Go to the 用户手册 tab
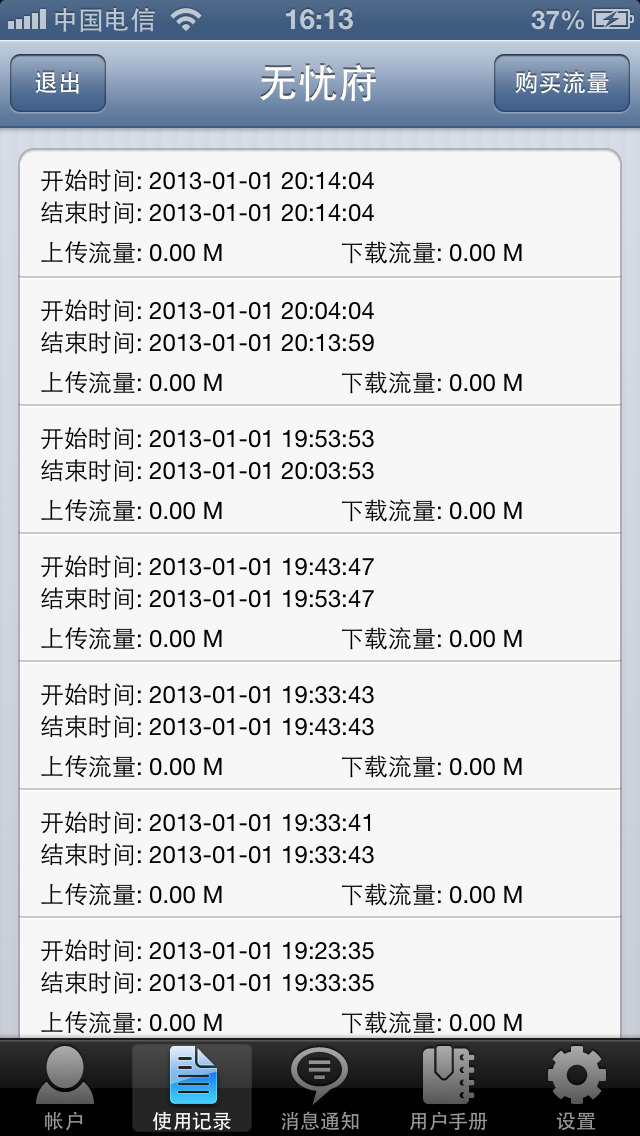The image size is (640, 1136). pyautogui.click(x=448, y=1088)
